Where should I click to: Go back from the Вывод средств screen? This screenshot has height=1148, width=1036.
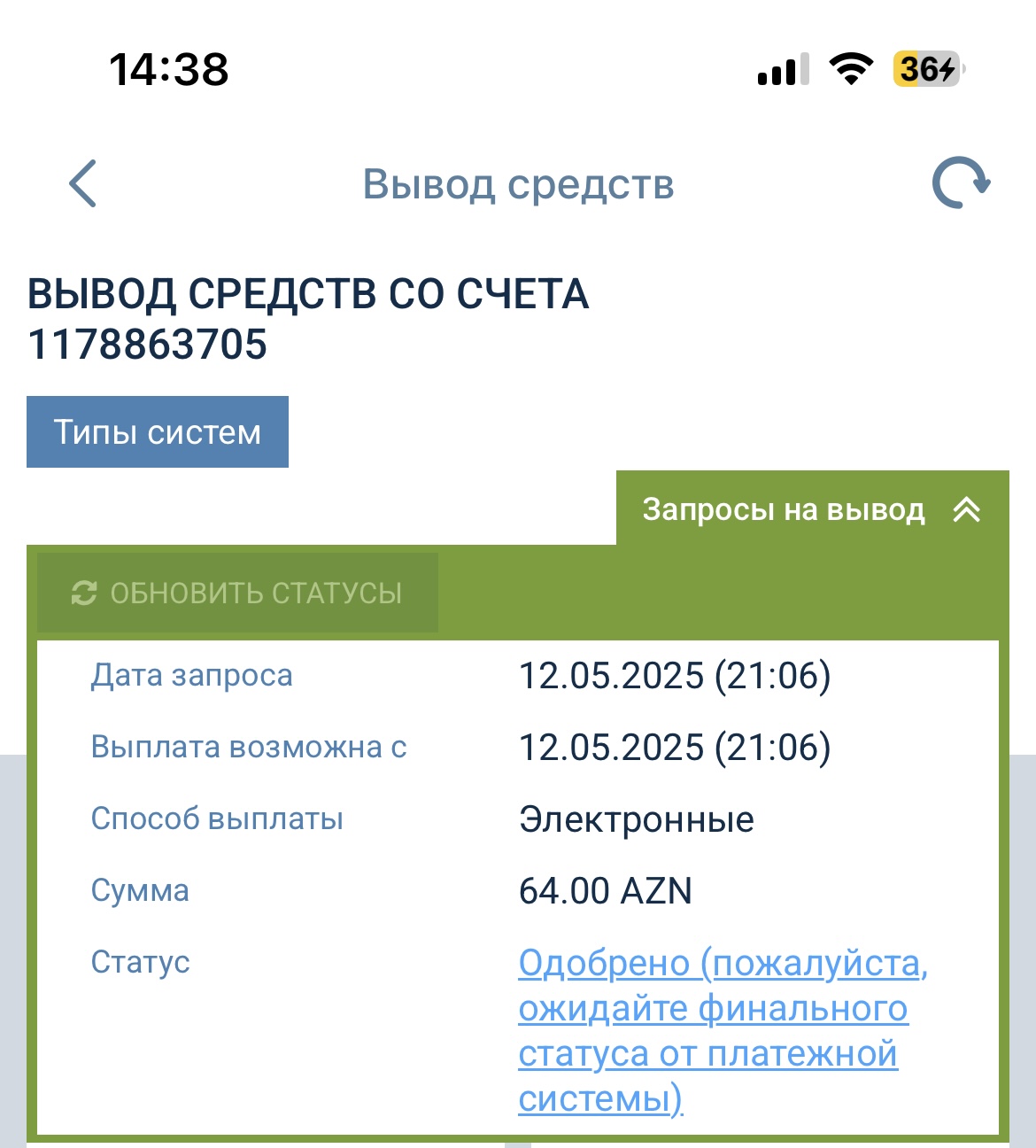click(x=83, y=184)
